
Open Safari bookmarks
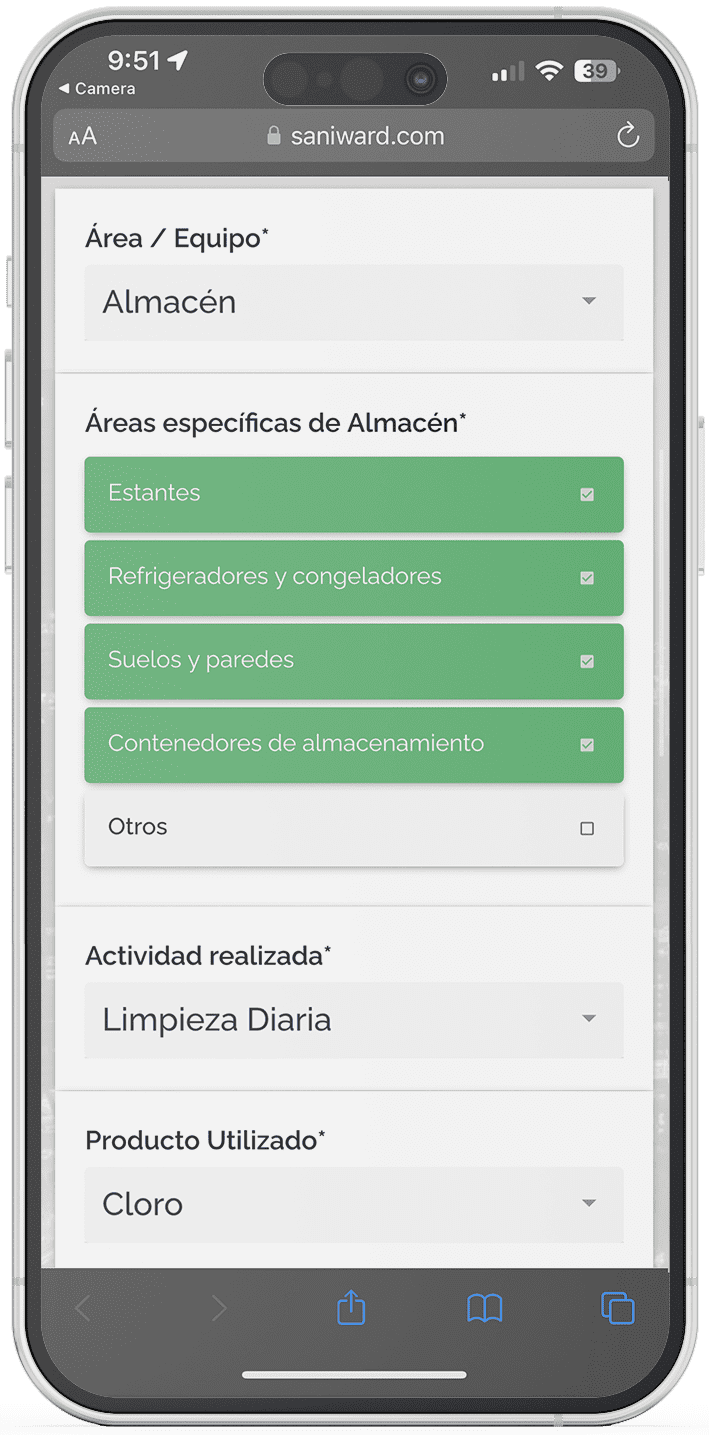pyautogui.click(x=485, y=1308)
